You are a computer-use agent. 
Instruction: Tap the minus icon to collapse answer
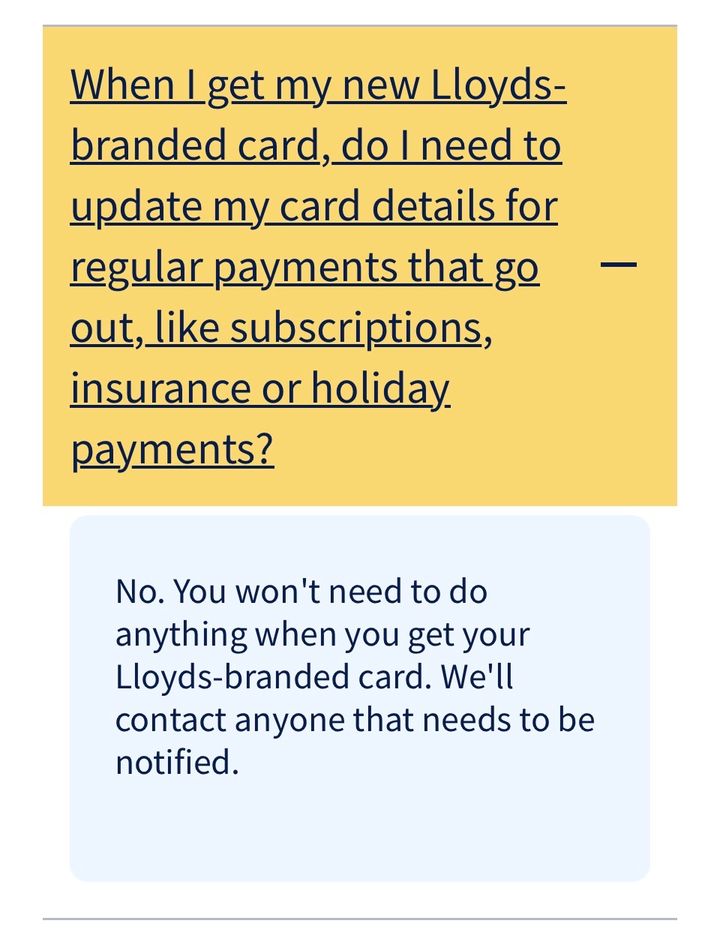[618, 263]
